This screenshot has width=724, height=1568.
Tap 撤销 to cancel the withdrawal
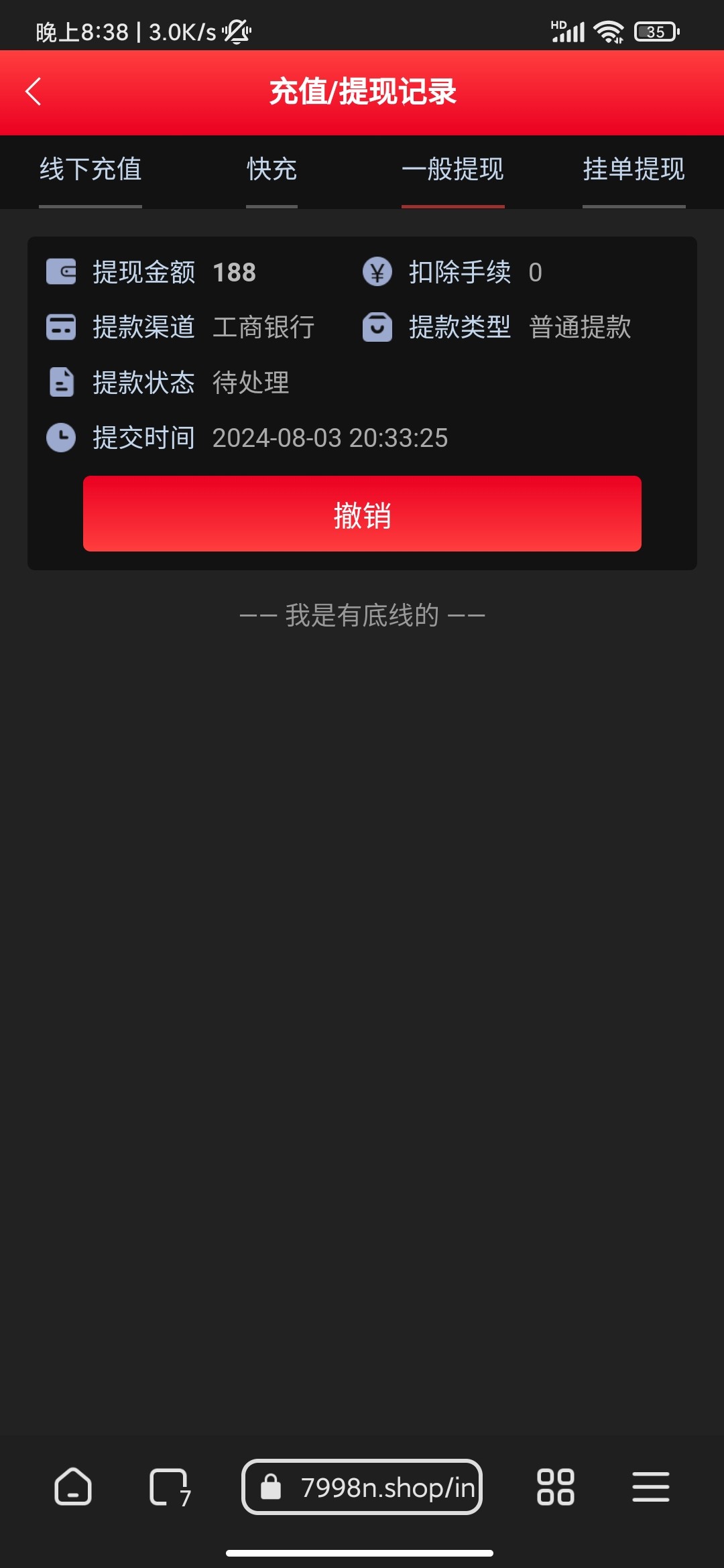tap(362, 514)
